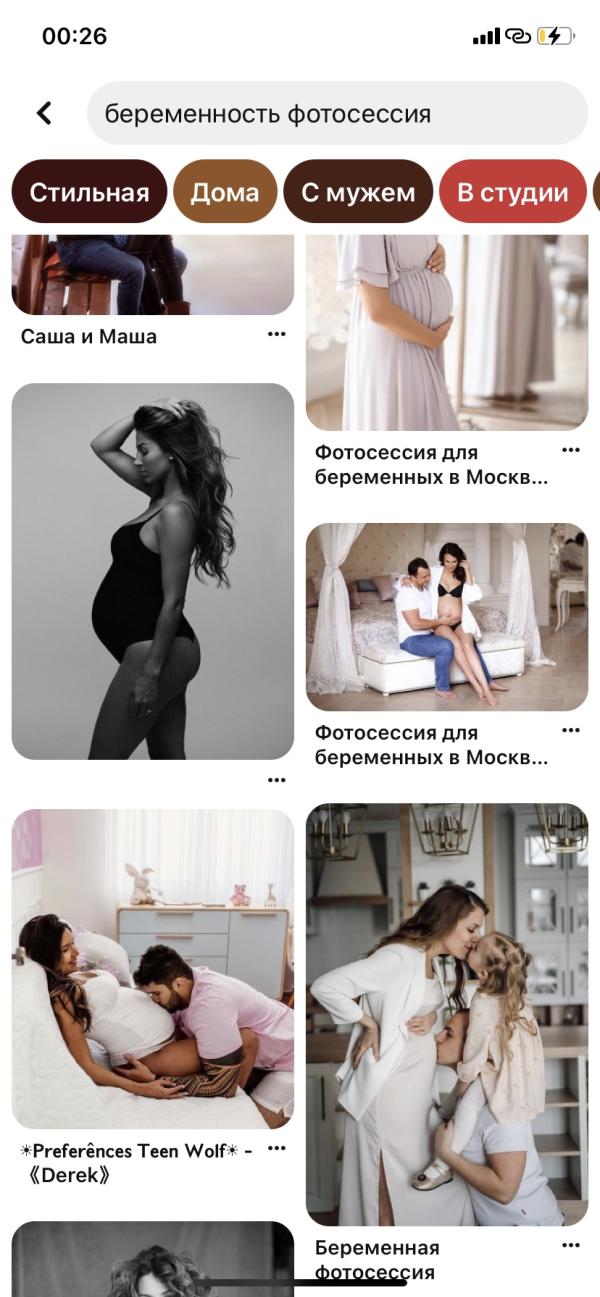Filter results by С мужем
Viewport: 600px width, 1297px height.
(x=358, y=192)
